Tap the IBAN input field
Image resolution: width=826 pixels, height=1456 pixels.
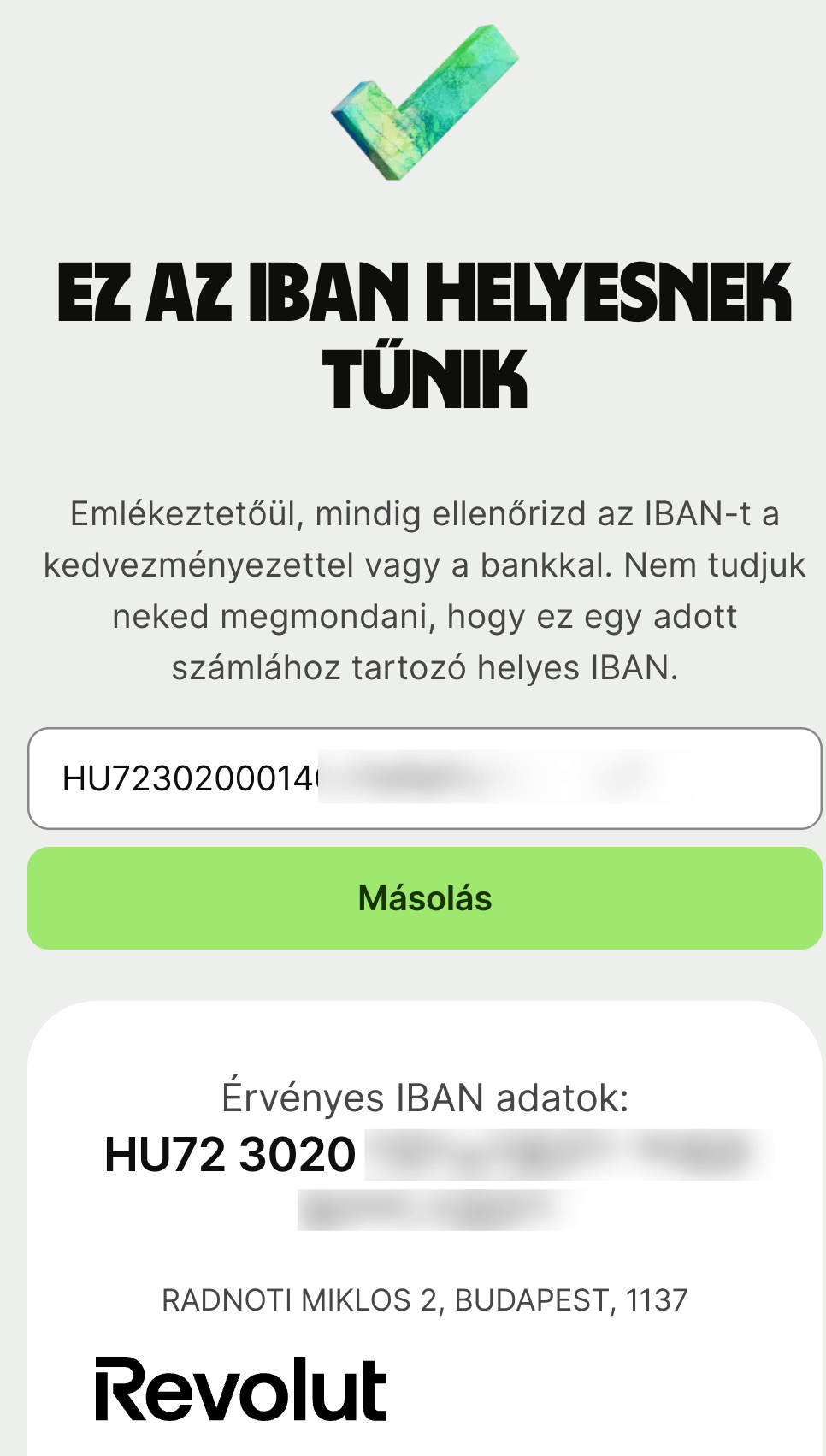coord(424,778)
